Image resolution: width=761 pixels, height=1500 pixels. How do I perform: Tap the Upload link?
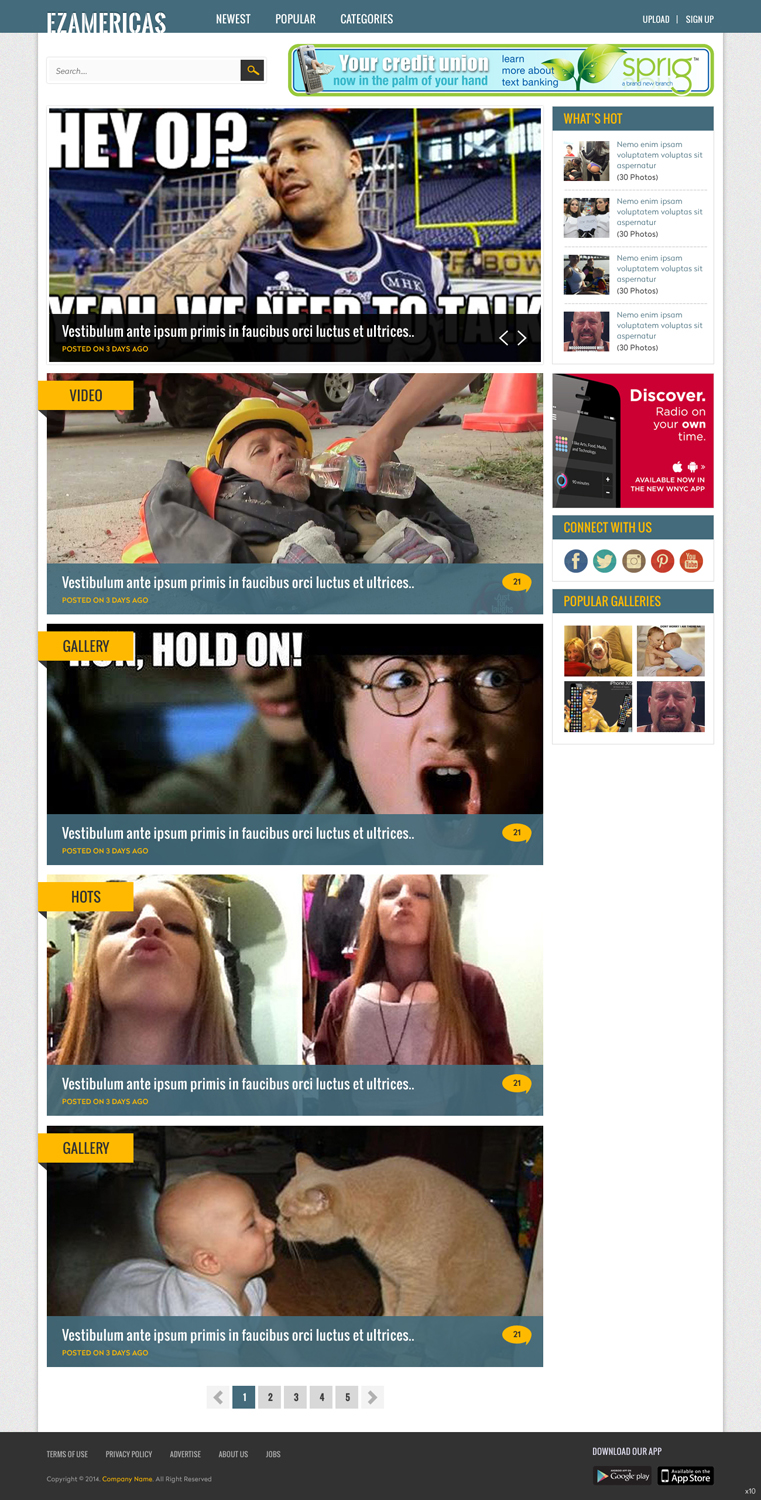[656, 19]
